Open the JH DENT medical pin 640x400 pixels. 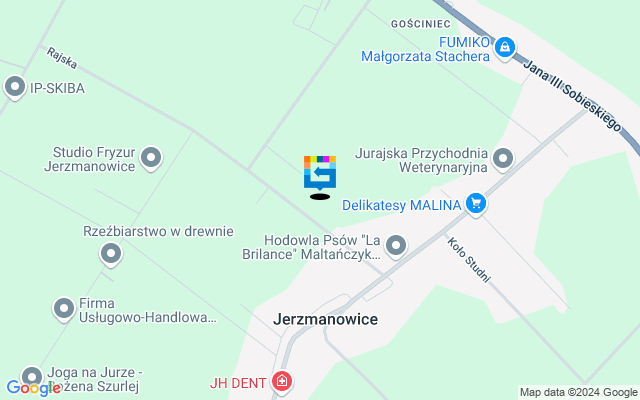click(283, 382)
